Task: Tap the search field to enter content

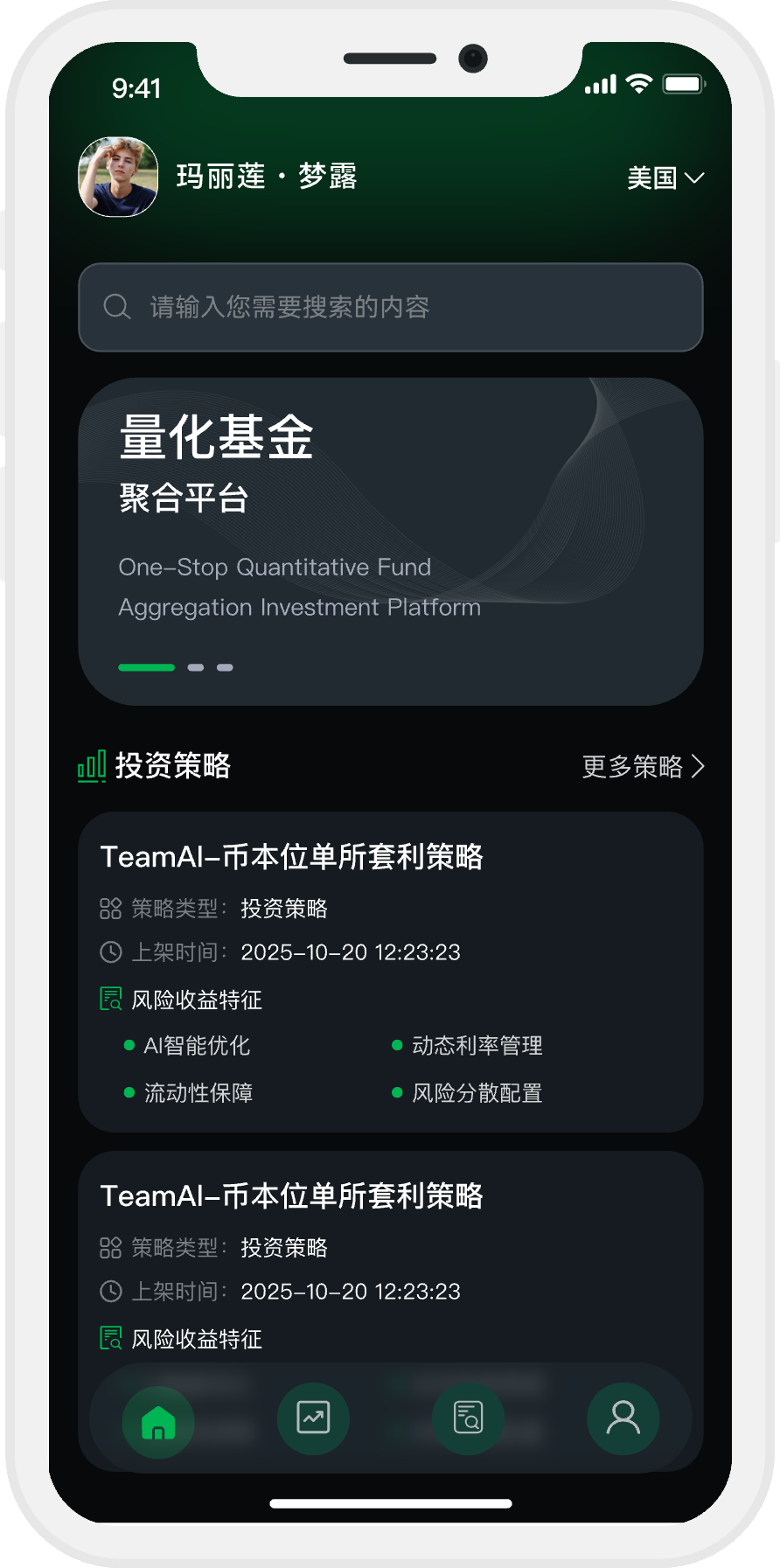Action: point(390,307)
